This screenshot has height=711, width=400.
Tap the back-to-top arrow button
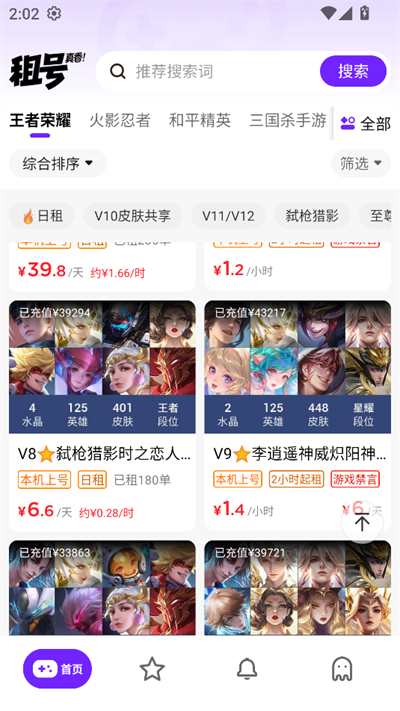[362, 523]
